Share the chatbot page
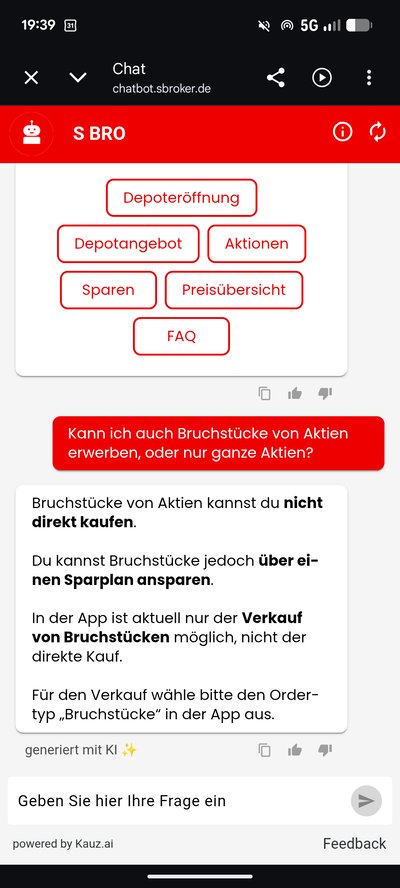The width and height of the screenshot is (400, 888). (276, 78)
